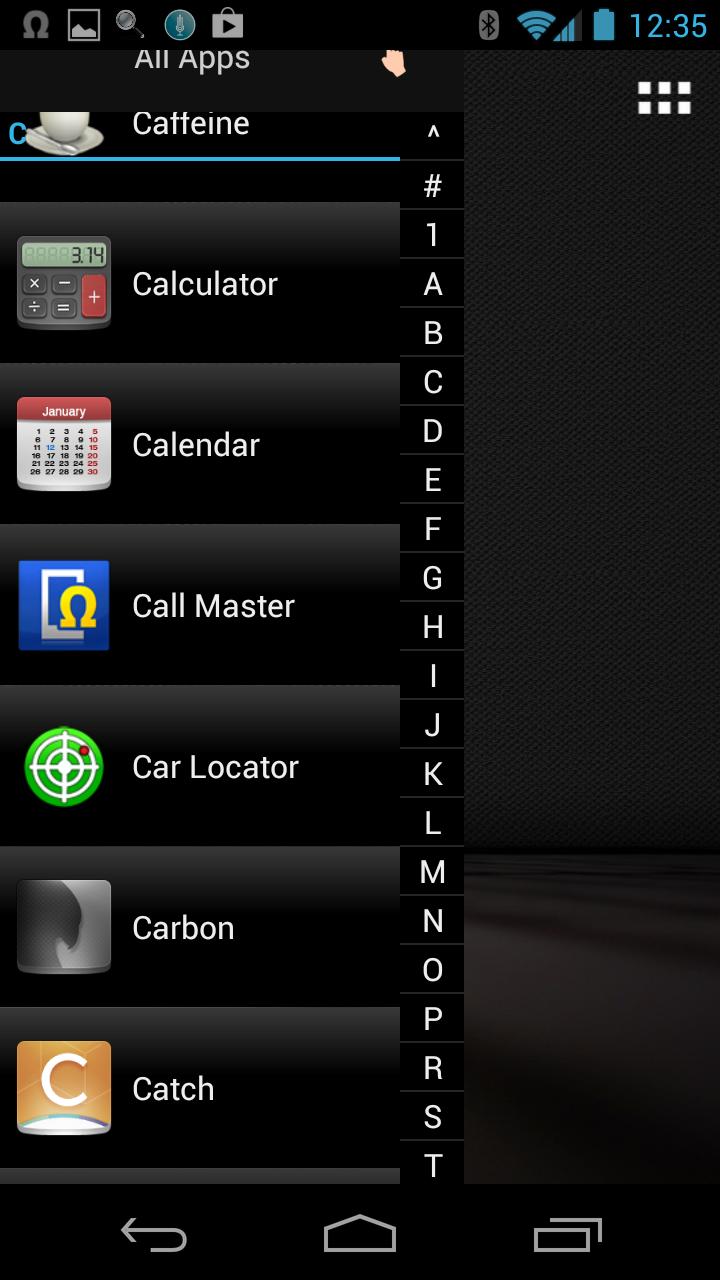Jump to letter A in the index

coord(432,284)
